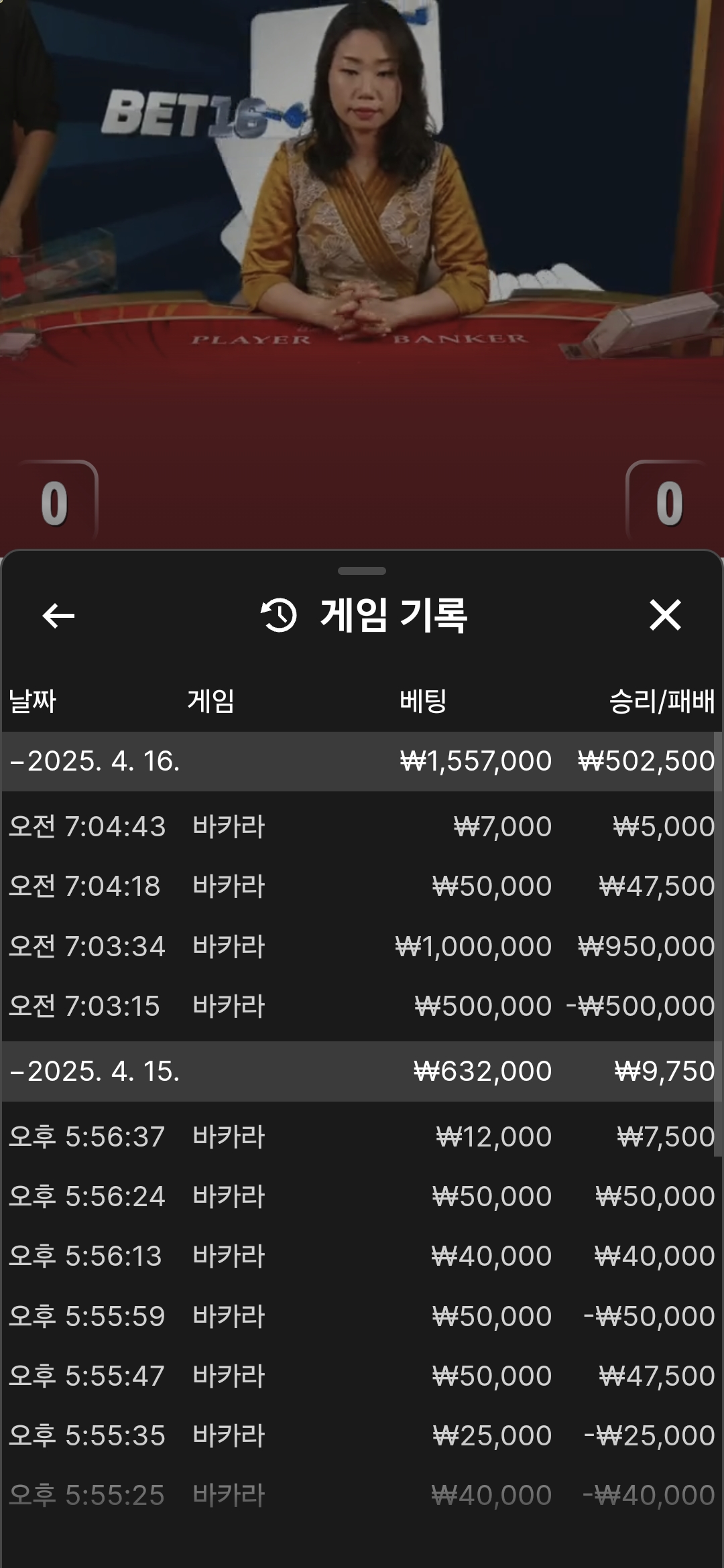Tap the drag handle above 게임 기록
This screenshot has height=1568, width=724.
362,571
